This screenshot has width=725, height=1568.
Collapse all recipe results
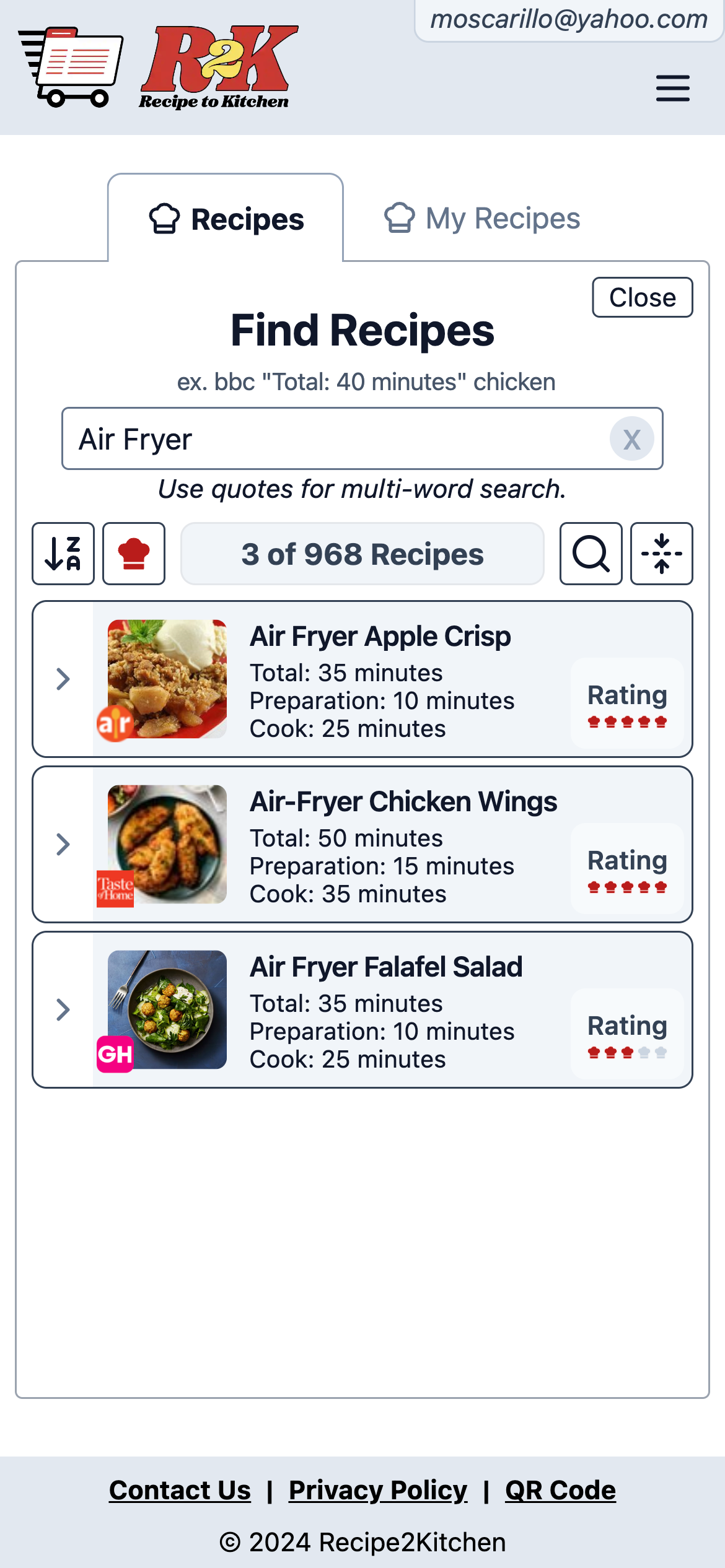click(x=661, y=554)
